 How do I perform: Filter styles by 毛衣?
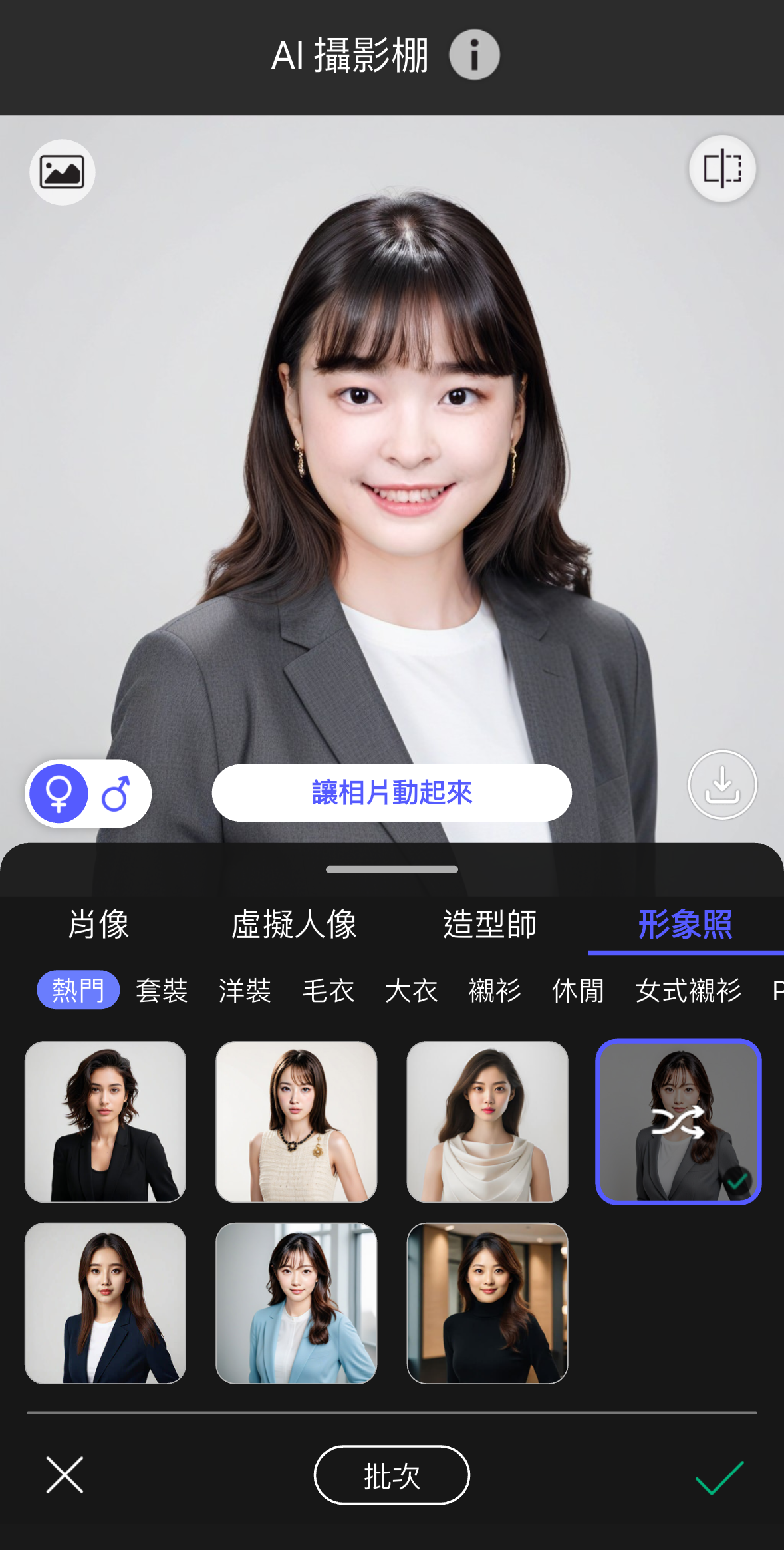click(x=328, y=991)
